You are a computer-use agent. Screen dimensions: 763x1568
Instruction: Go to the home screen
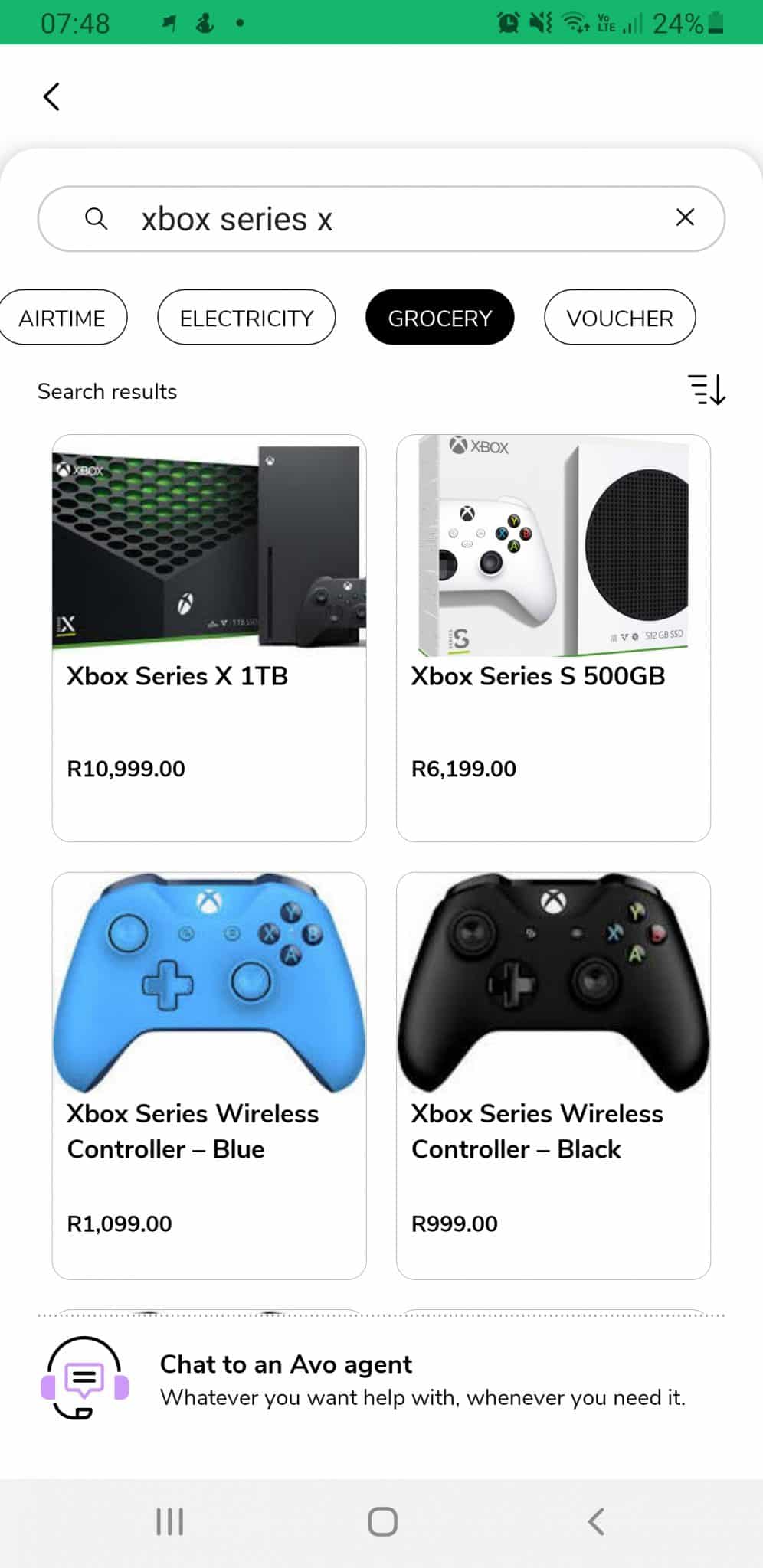coord(382,1521)
